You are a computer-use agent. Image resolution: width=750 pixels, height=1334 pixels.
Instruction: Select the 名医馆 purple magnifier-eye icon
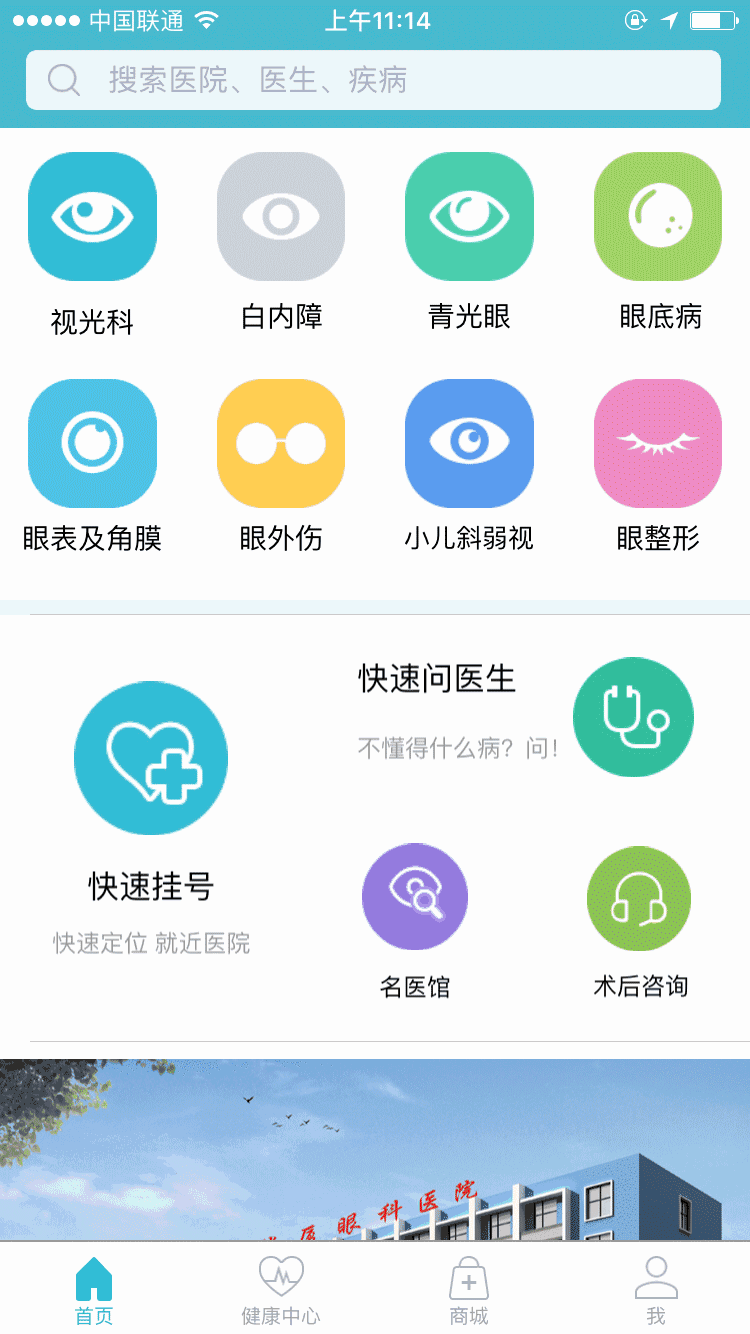click(x=414, y=897)
